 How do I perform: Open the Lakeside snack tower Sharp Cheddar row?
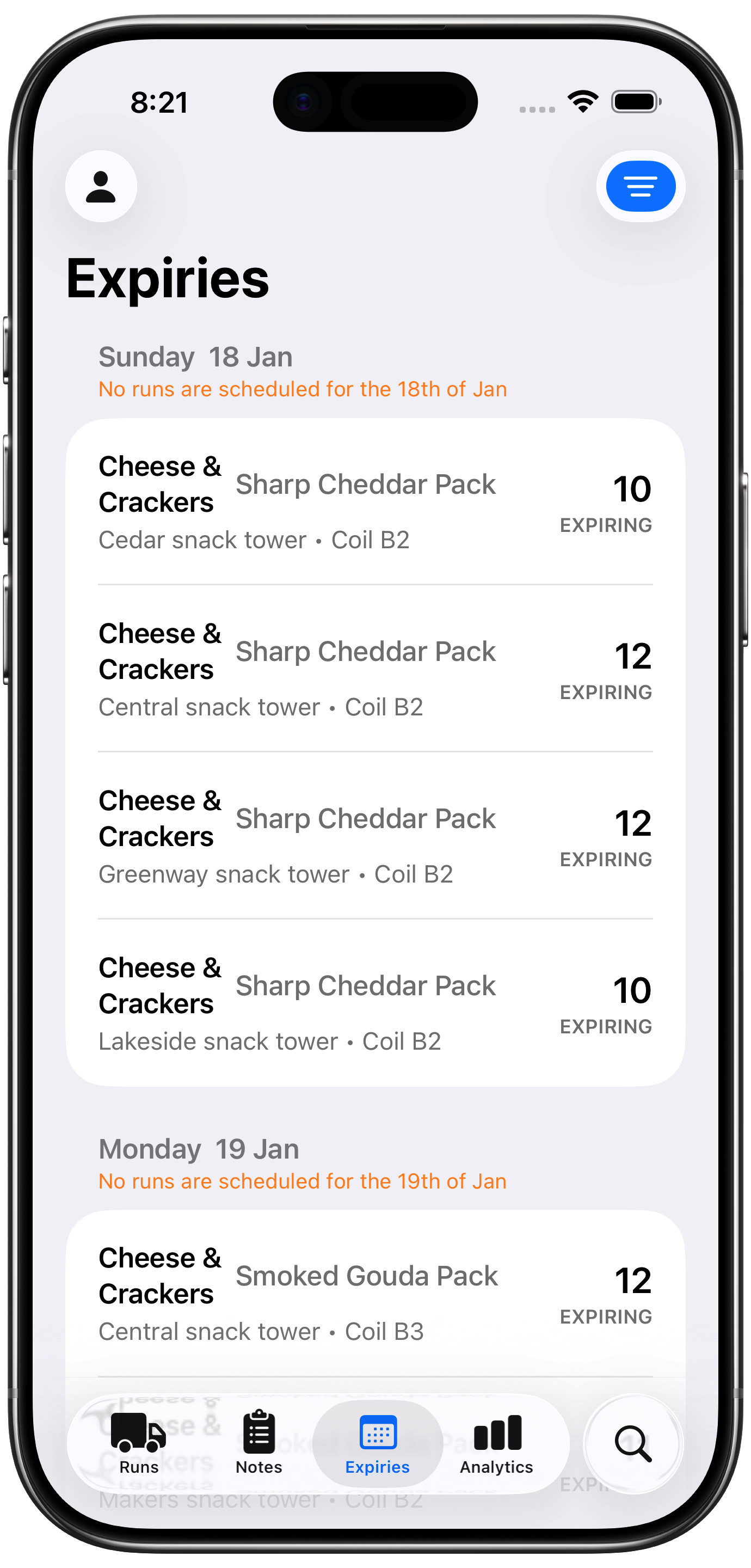tap(374, 1004)
